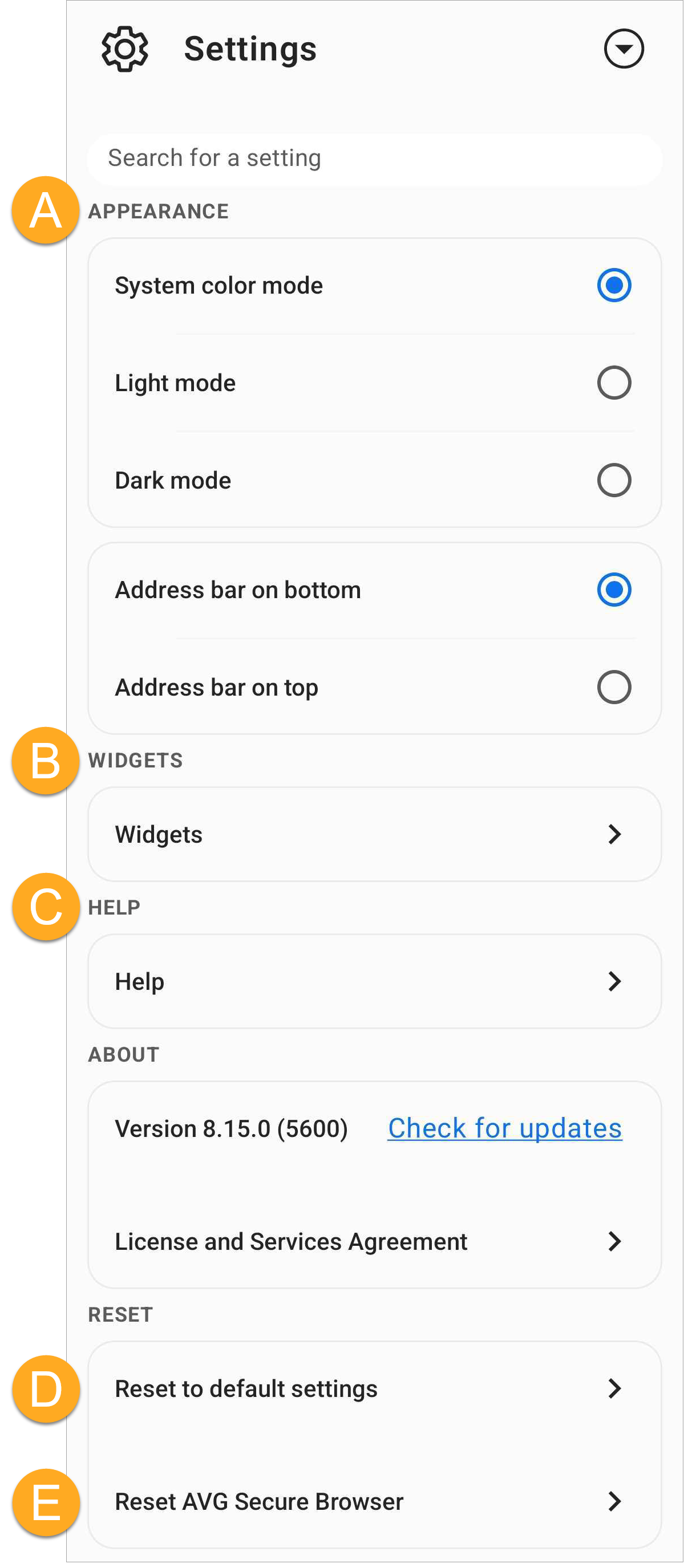Viewport: 688px width, 1568px height.
Task: Open the dropdown arrow beside Settings
Action: 624,48
